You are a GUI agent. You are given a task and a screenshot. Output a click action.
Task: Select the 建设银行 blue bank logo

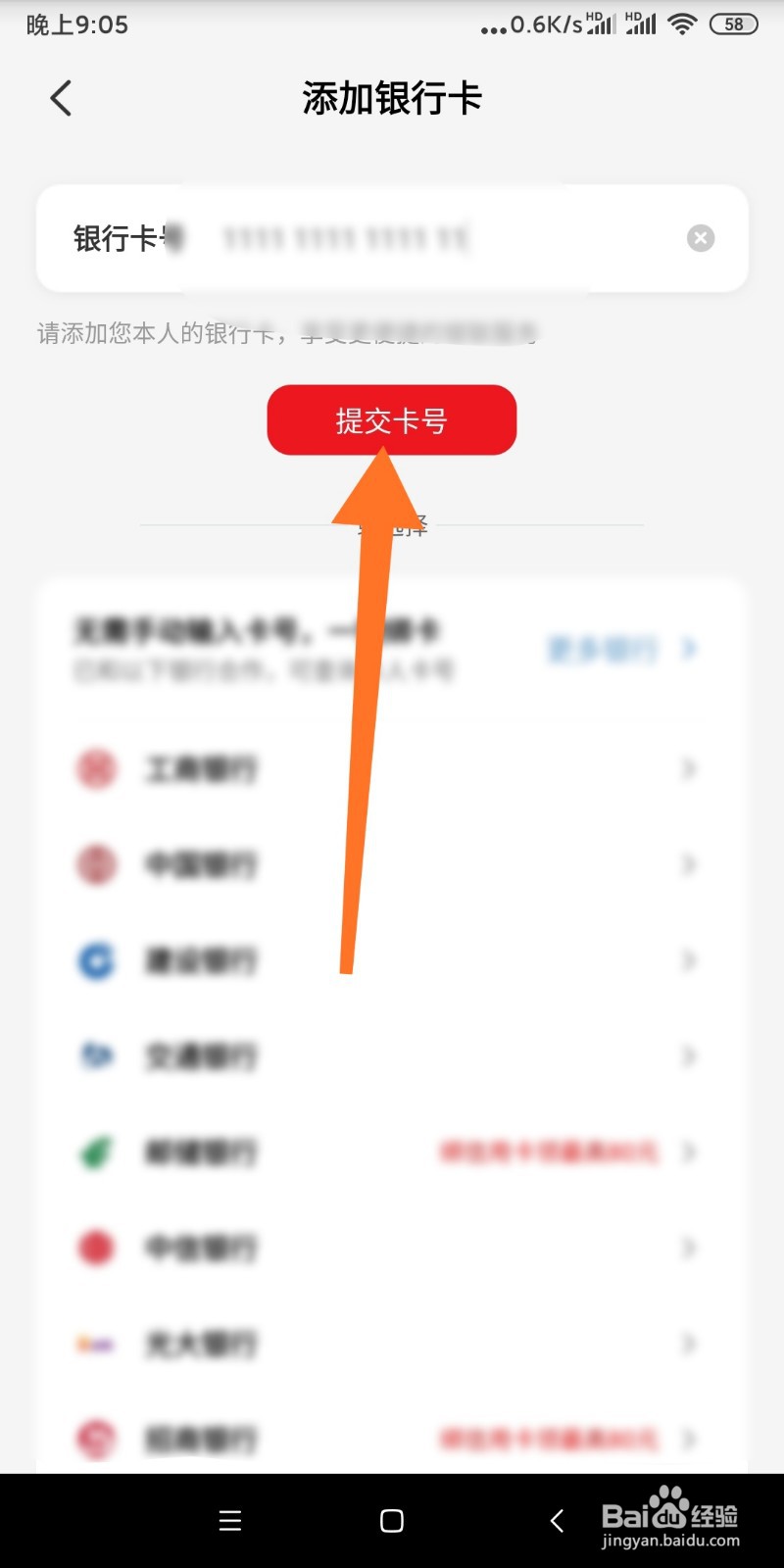pyautogui.click(x=95, y=961)
